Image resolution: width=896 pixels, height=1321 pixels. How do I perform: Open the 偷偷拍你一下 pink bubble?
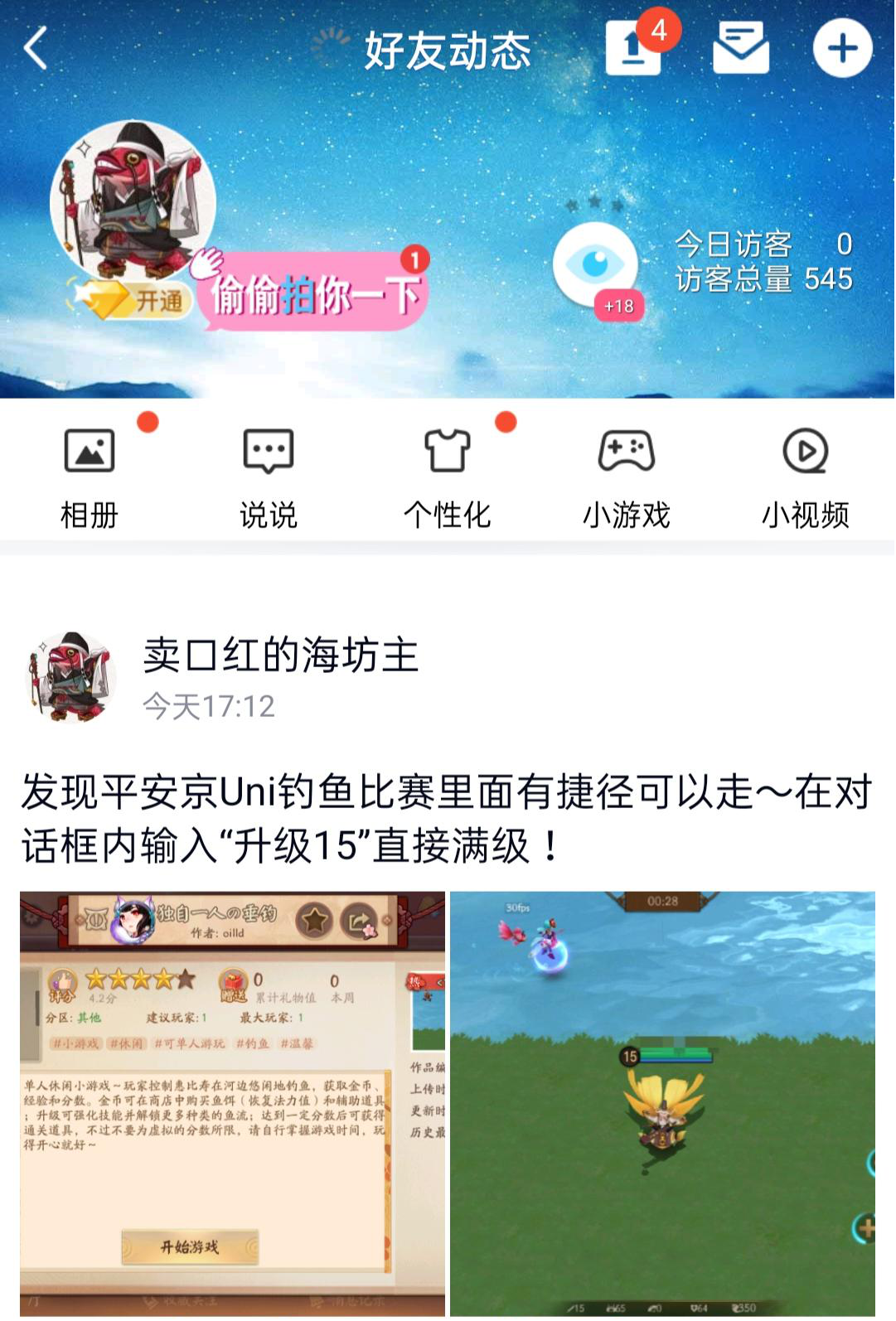315,293
